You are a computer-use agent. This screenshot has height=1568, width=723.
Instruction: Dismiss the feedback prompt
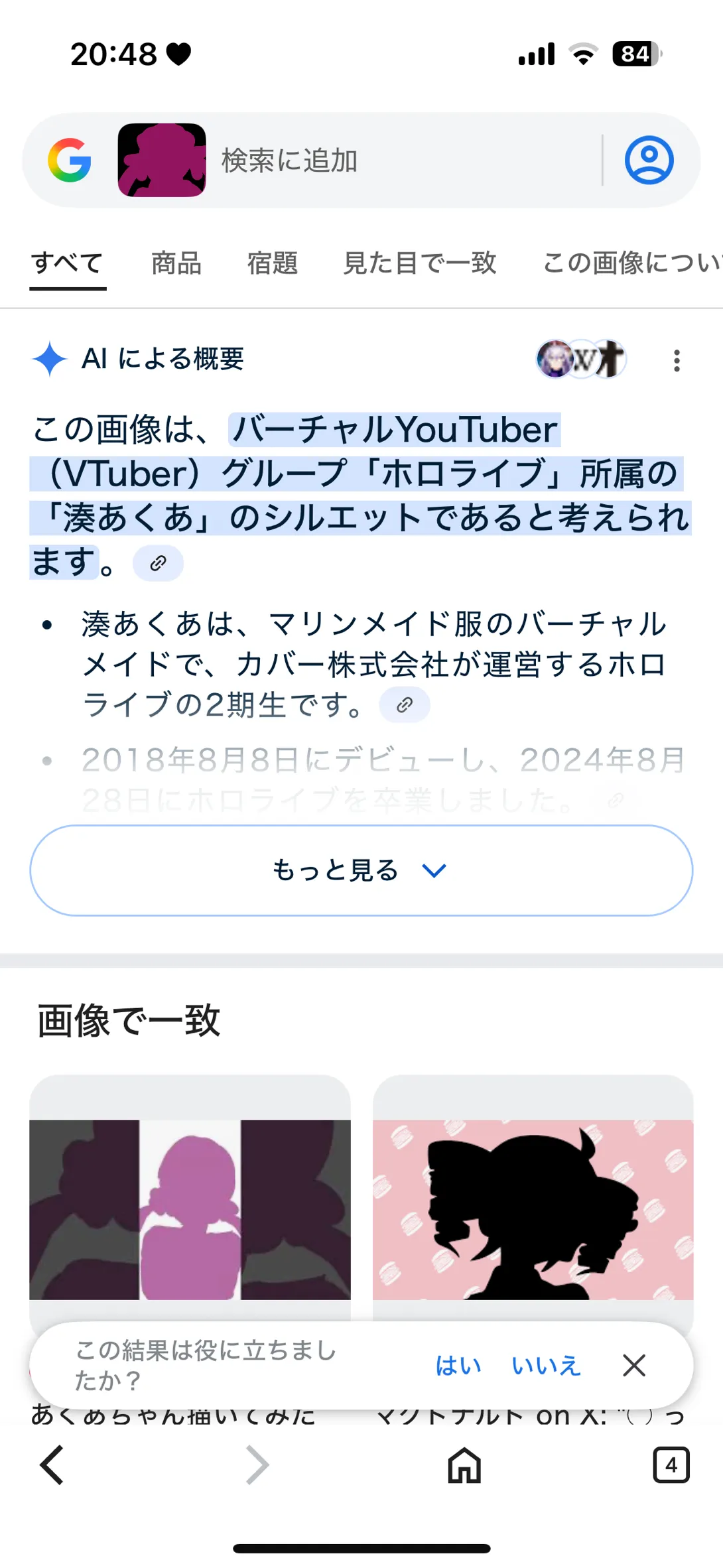[x=634, y=1366]
